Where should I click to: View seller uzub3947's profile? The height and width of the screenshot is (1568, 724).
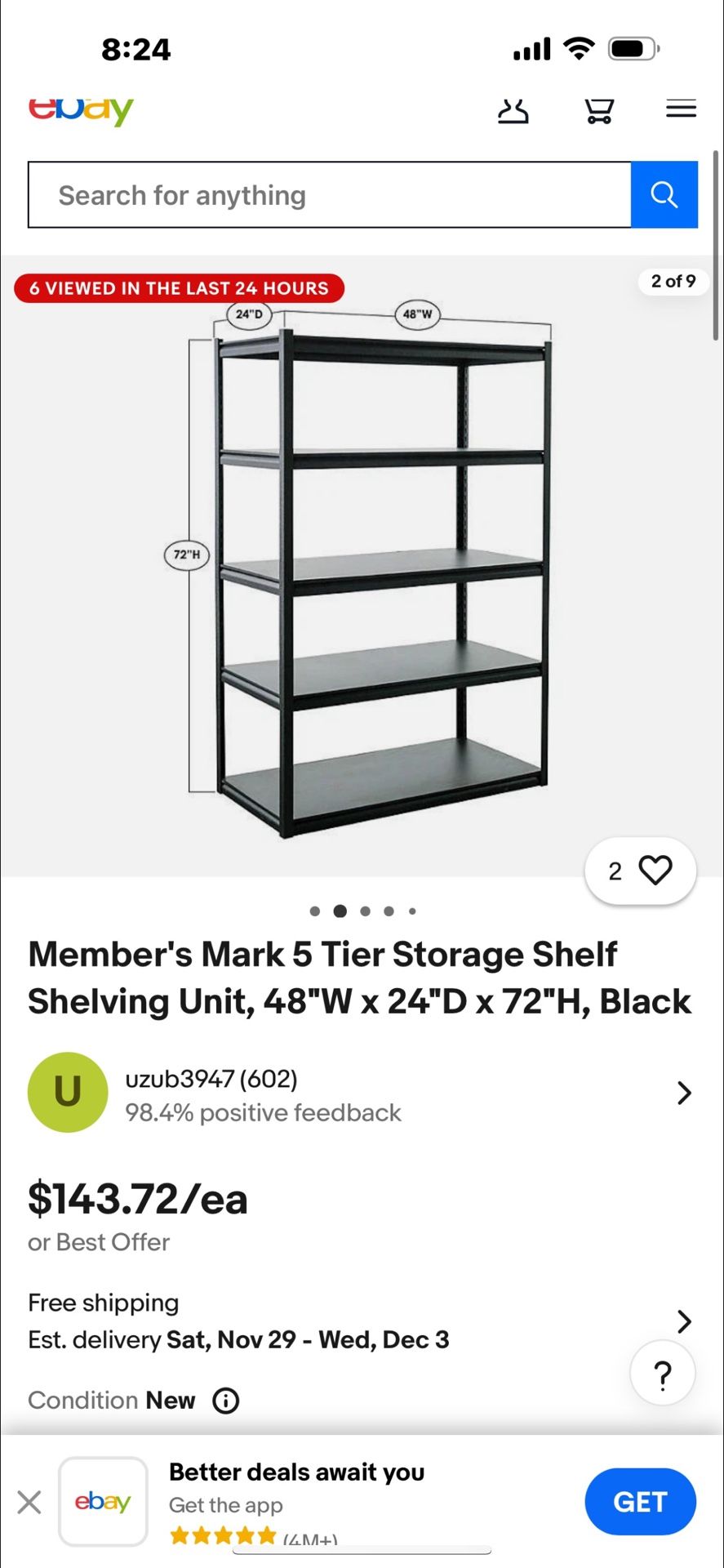point(359,1093)
